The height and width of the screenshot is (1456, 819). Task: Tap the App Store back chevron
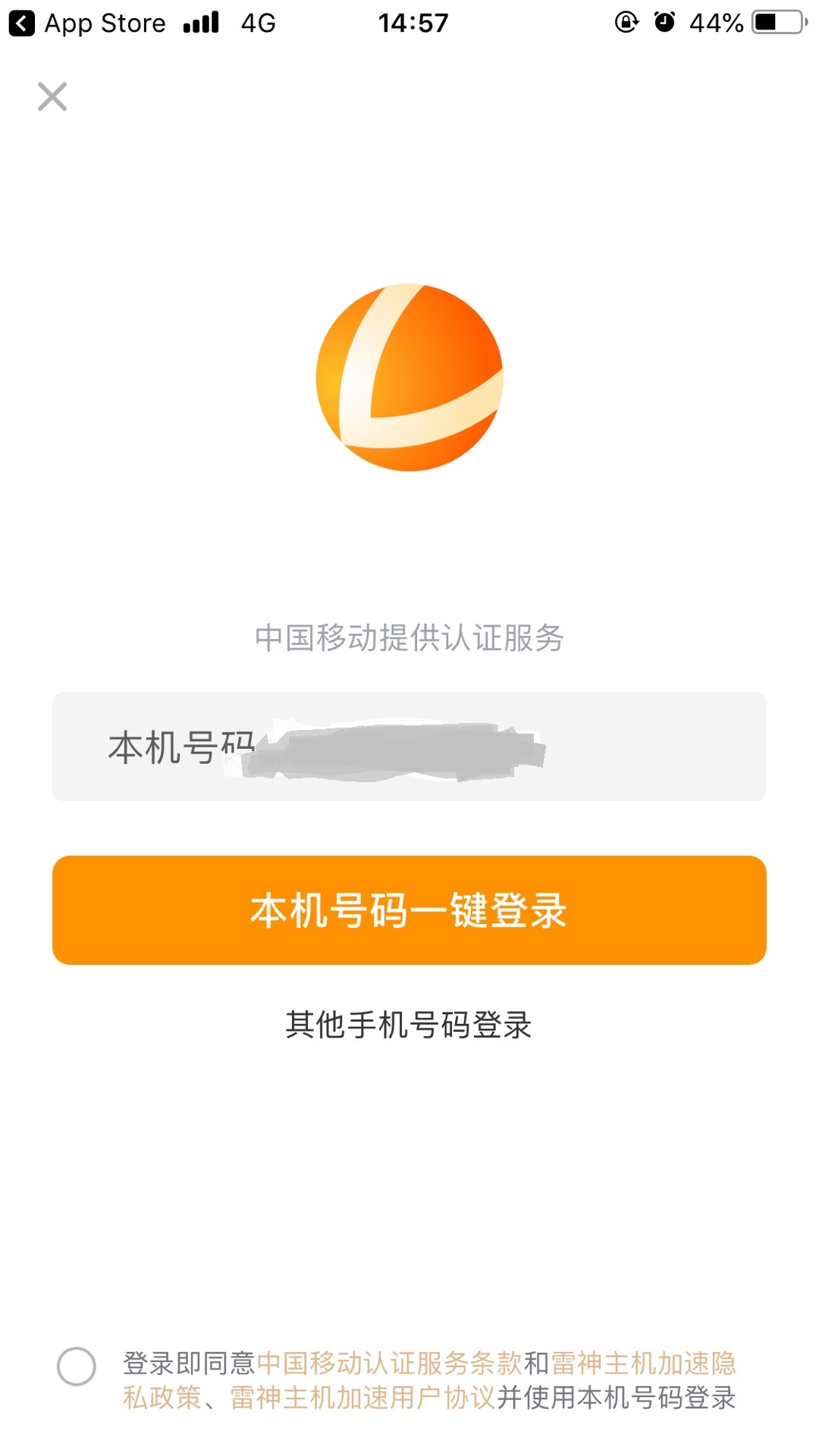(23, 22)
